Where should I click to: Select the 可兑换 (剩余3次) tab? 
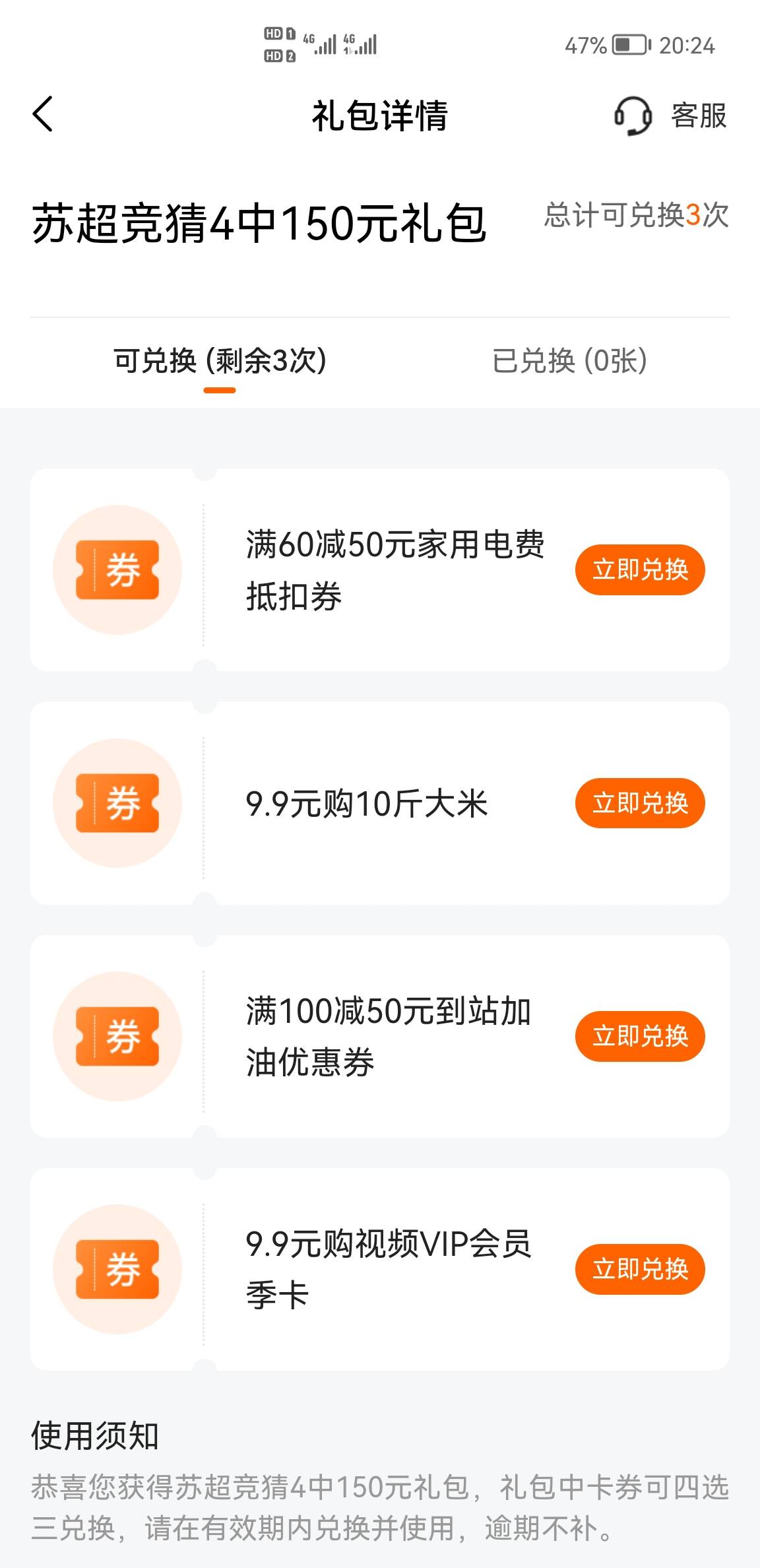220,361
